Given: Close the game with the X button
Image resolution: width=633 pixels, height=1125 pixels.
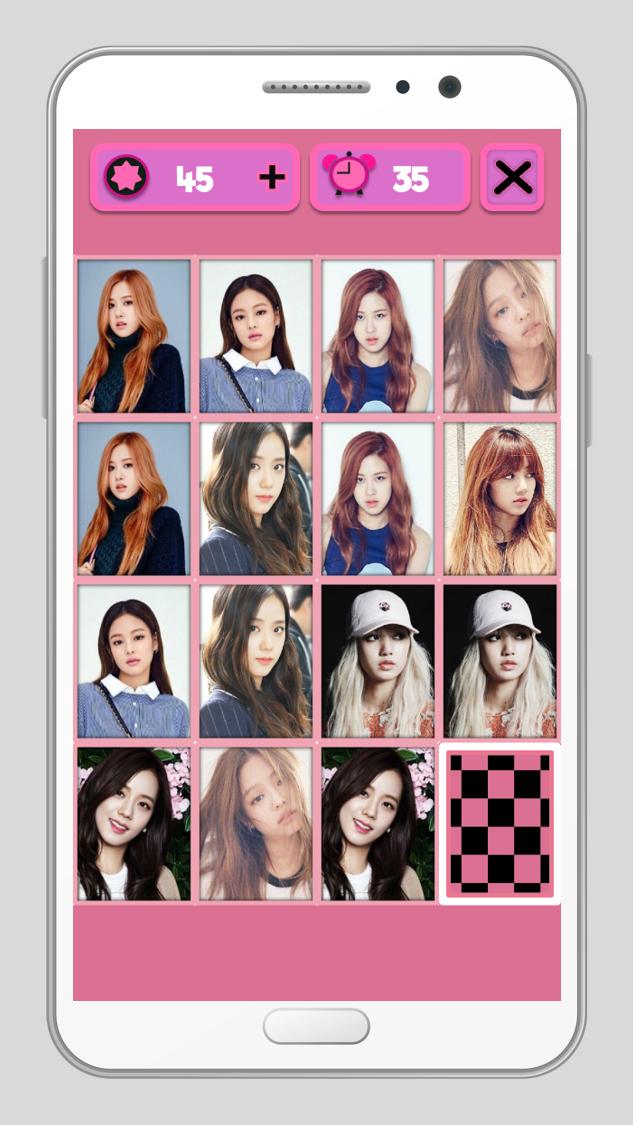Looking at the screenshot, I should [x=513, y=177].
